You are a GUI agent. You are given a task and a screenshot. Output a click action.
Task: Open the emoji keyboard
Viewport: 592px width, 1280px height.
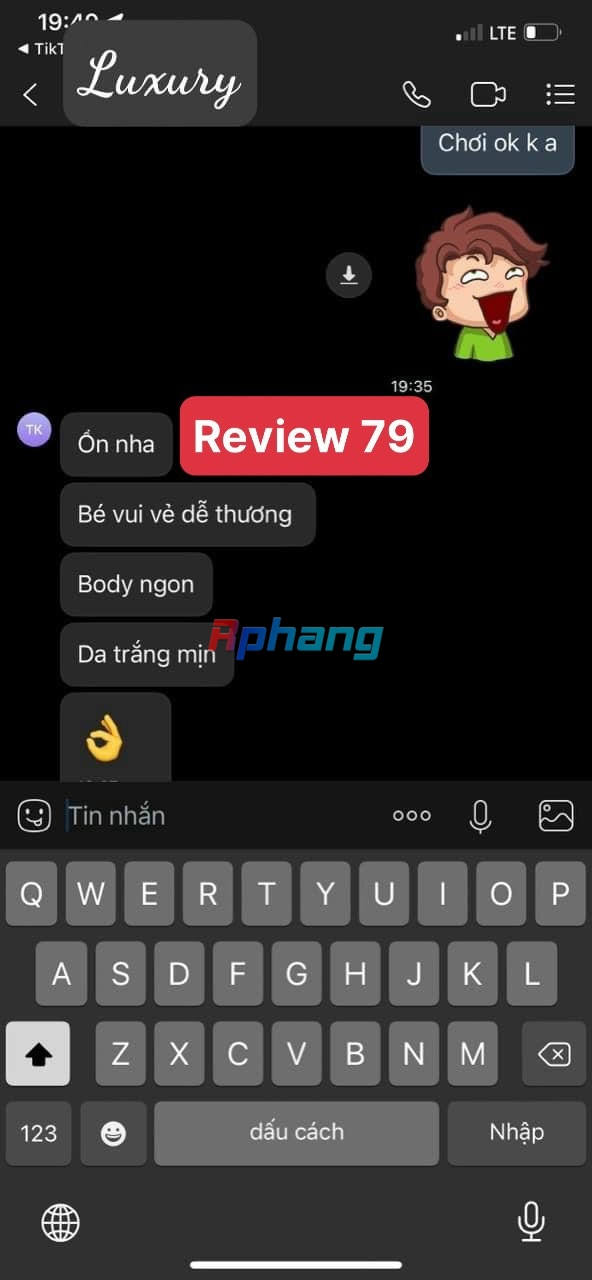tap(113, 1133)
